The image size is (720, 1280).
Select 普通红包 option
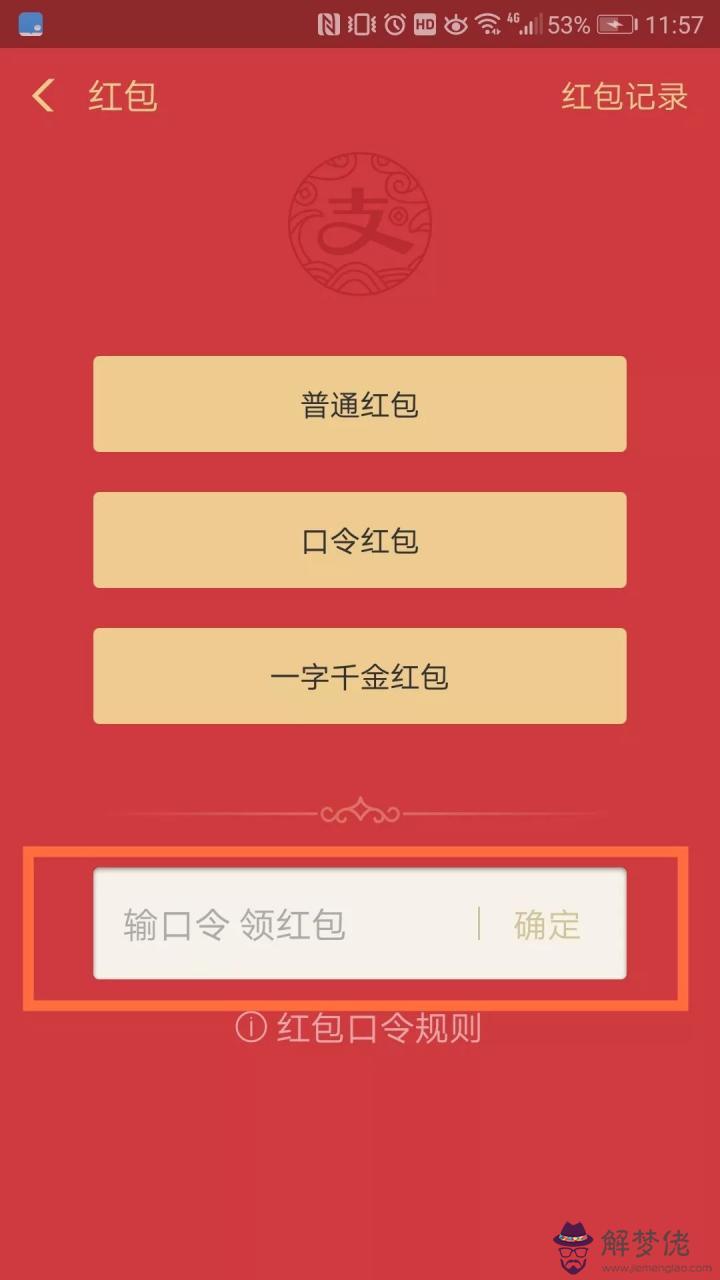(360, 404)
